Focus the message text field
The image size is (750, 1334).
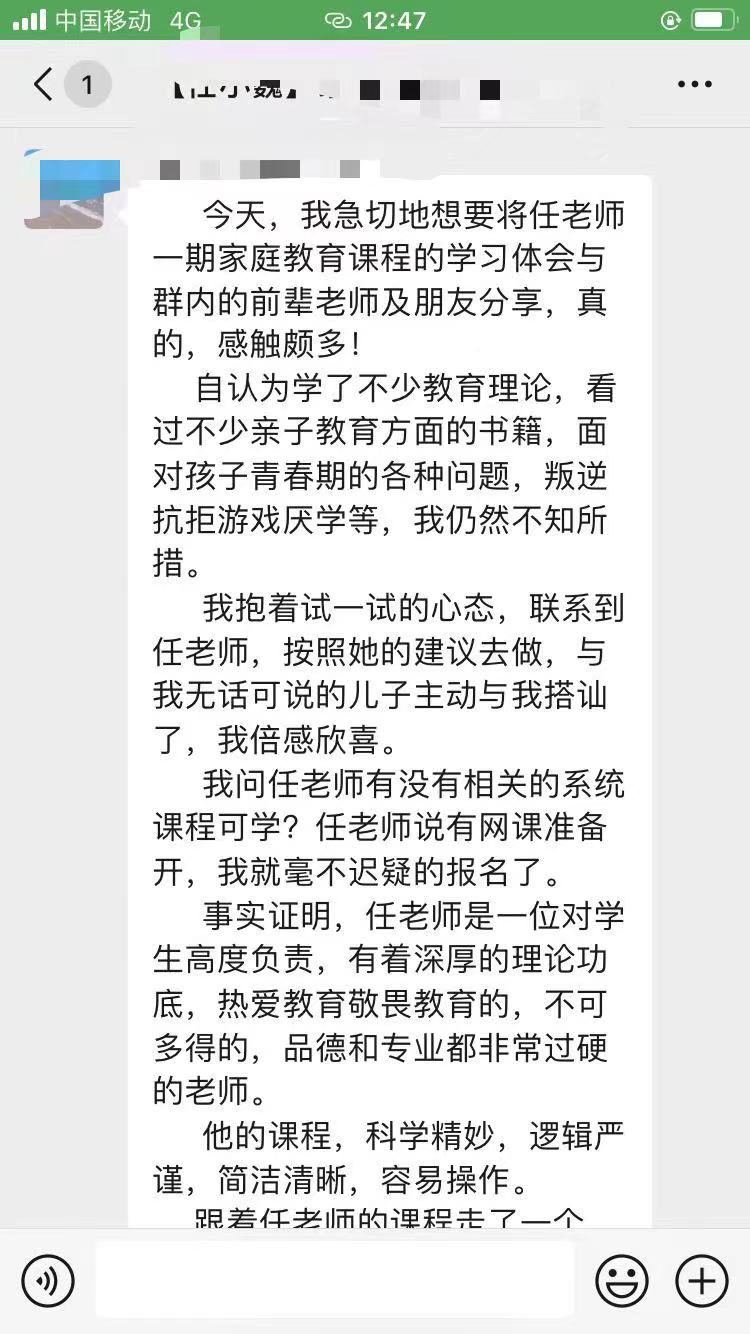click(x=335, y=1280)
